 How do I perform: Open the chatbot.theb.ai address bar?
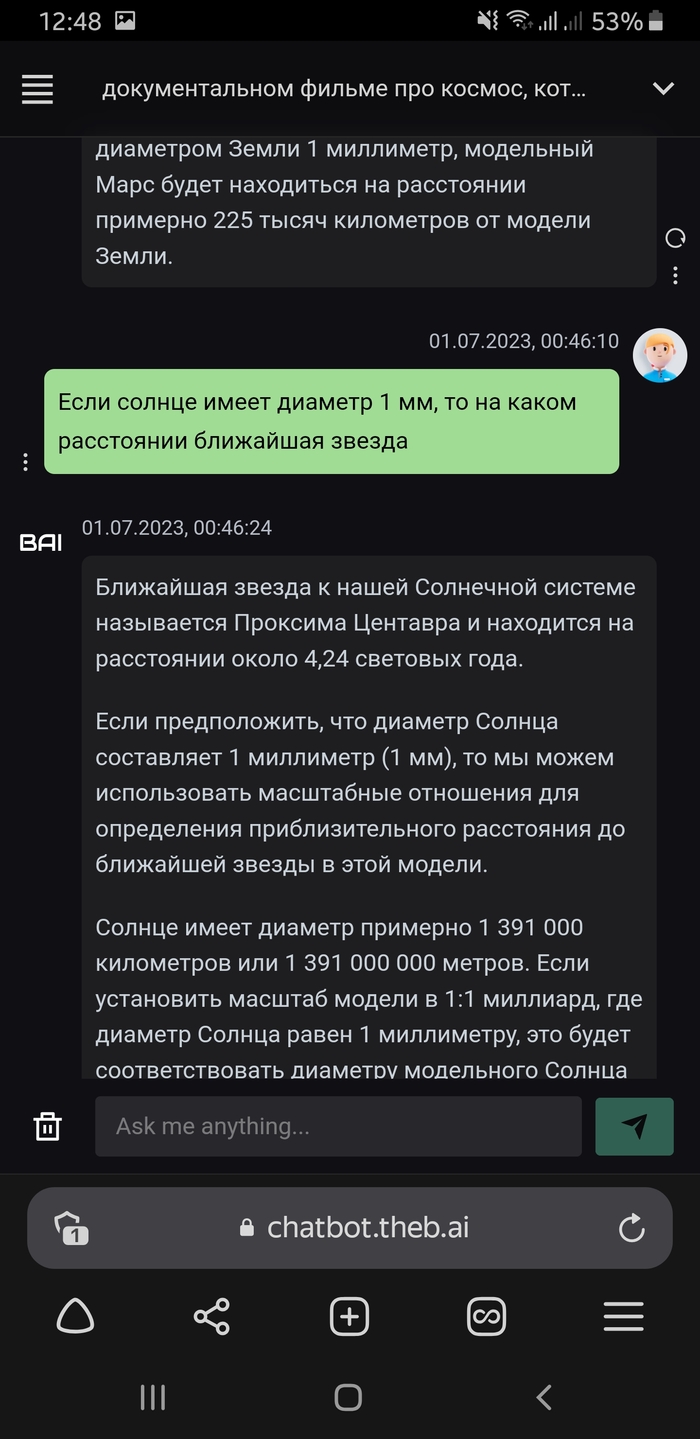coord(368,1228)
